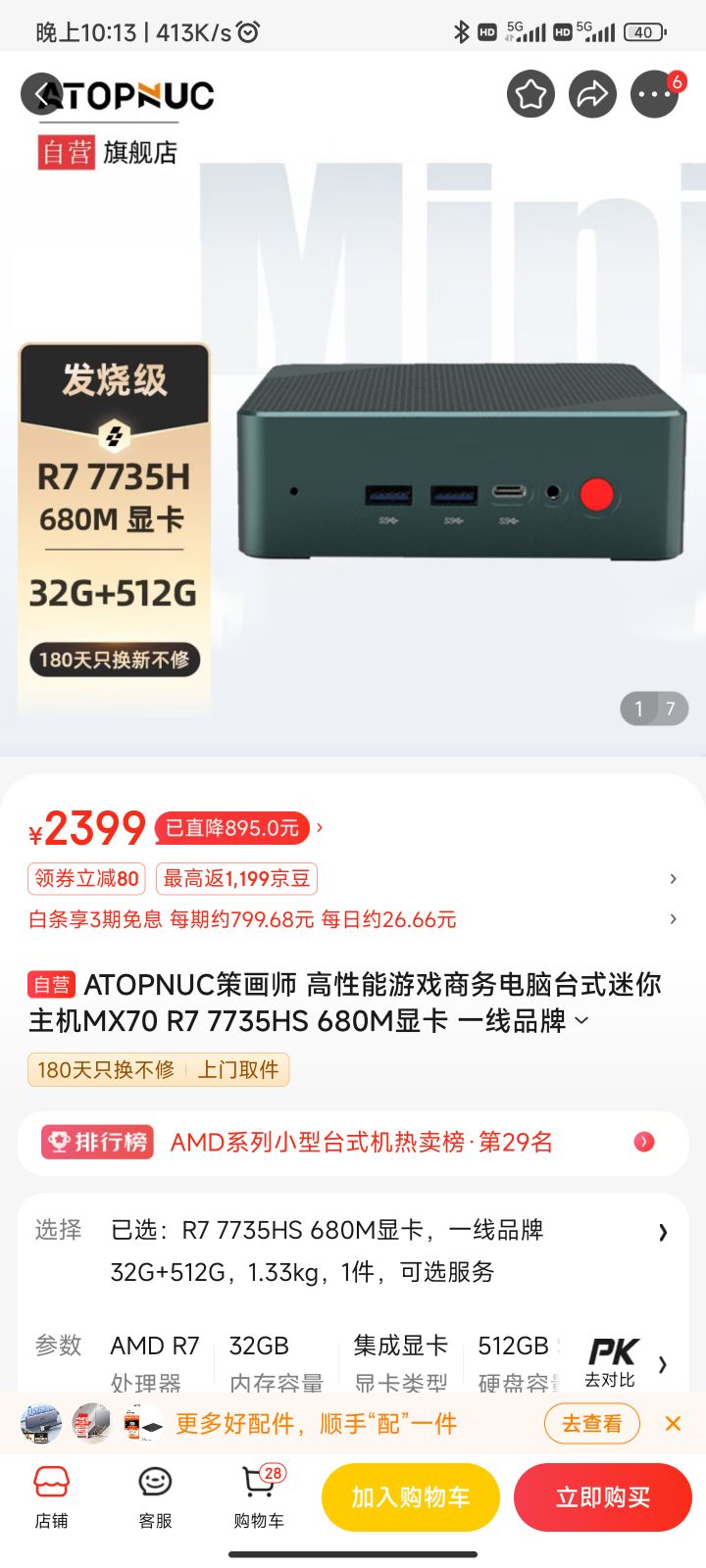Viewport: 706px width, 1568px height.
Task: Tap the alarm clock icon in status bar
Action: click(244, 32)
